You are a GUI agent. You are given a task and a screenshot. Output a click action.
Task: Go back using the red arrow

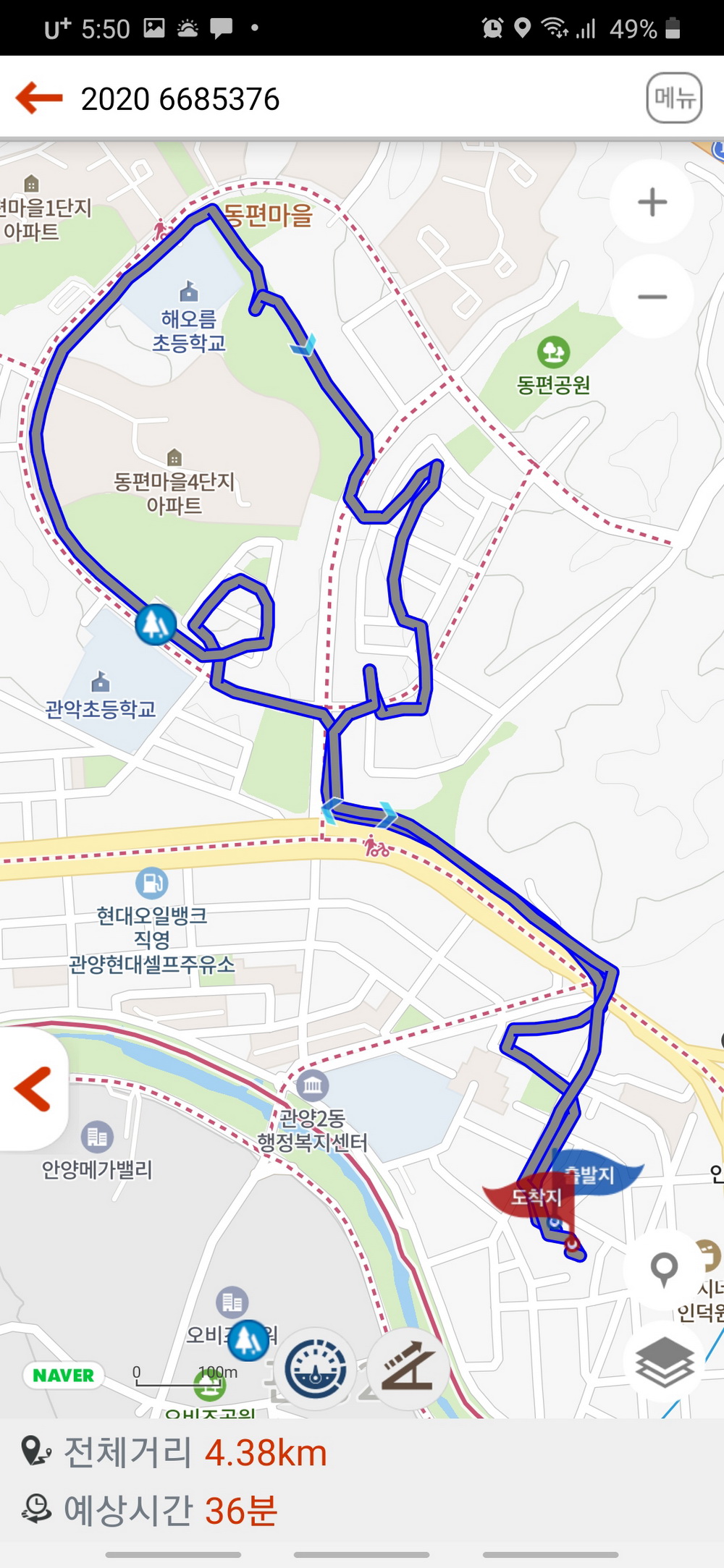coord(39,98)
